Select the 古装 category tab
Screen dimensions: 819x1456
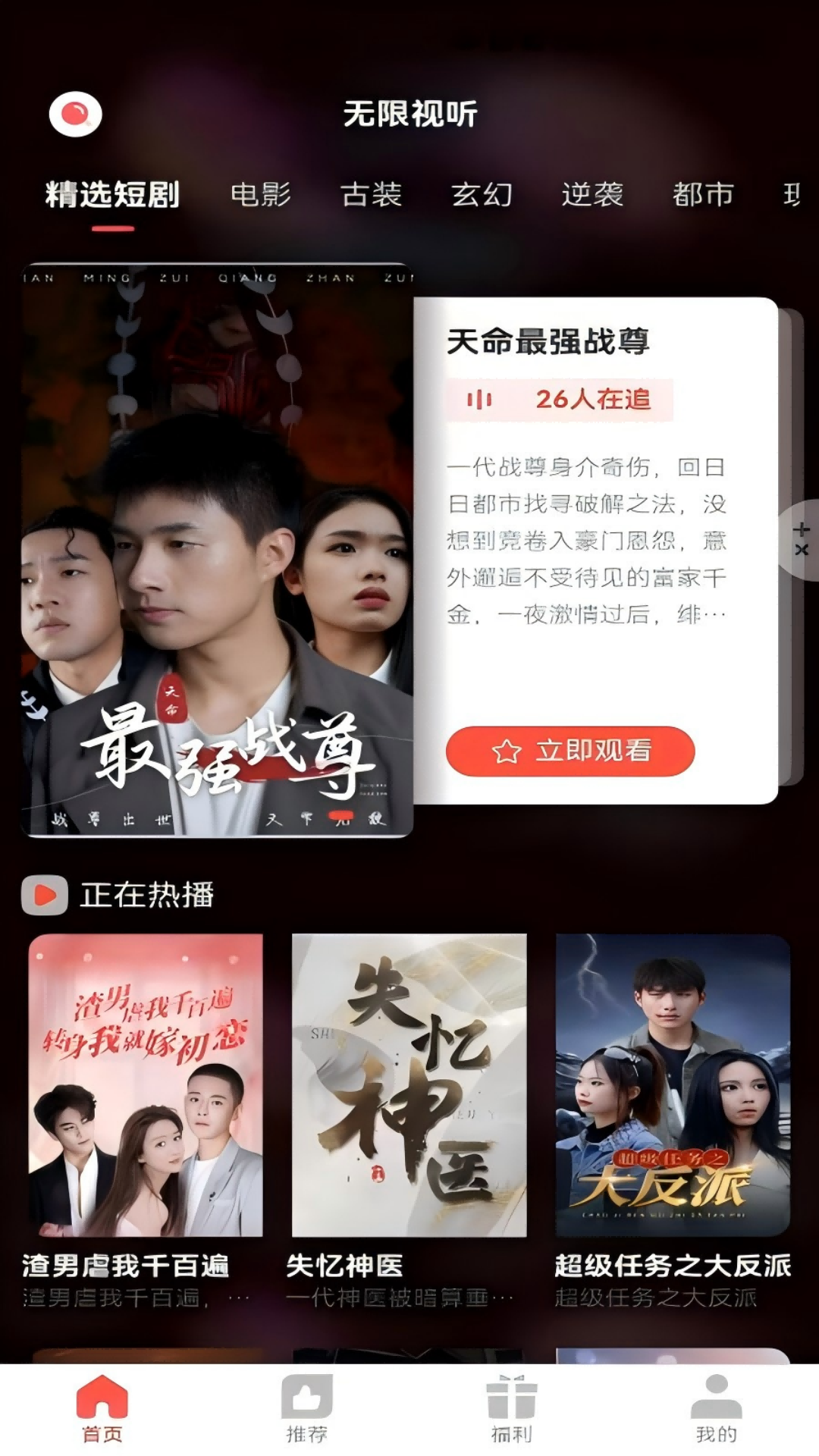pyautogui.click(x=371, y=195)
